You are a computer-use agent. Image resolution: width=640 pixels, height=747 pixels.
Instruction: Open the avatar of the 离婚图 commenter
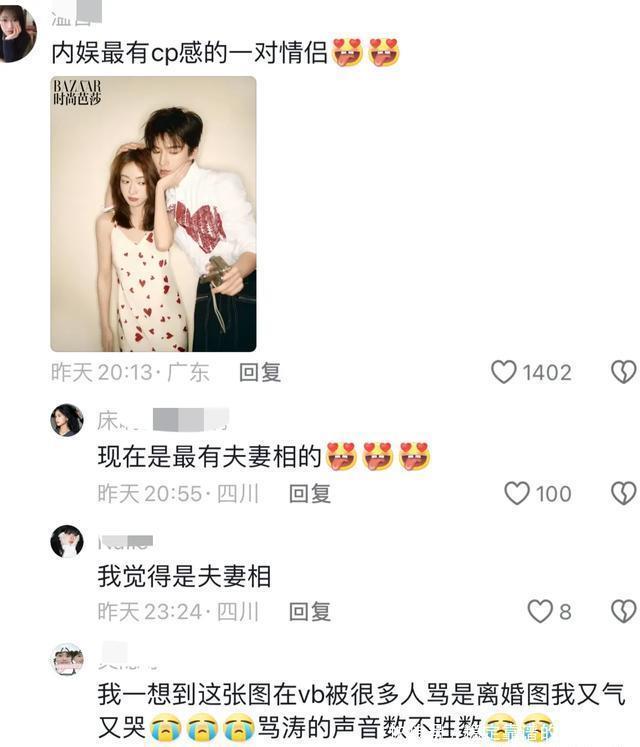pyautogui.click(x=67, y=660)
